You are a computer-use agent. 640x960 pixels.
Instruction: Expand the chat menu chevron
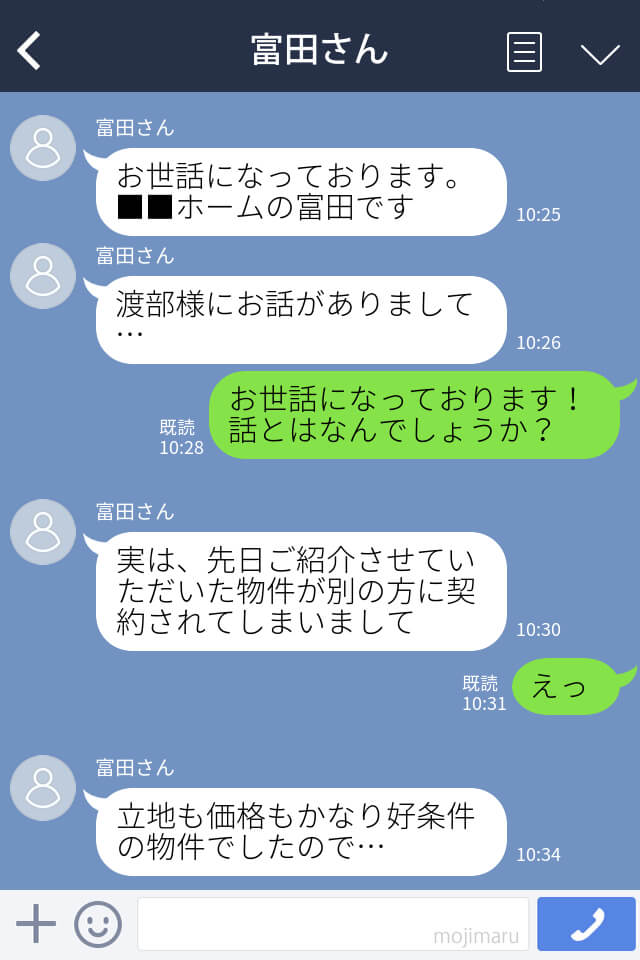600,53
